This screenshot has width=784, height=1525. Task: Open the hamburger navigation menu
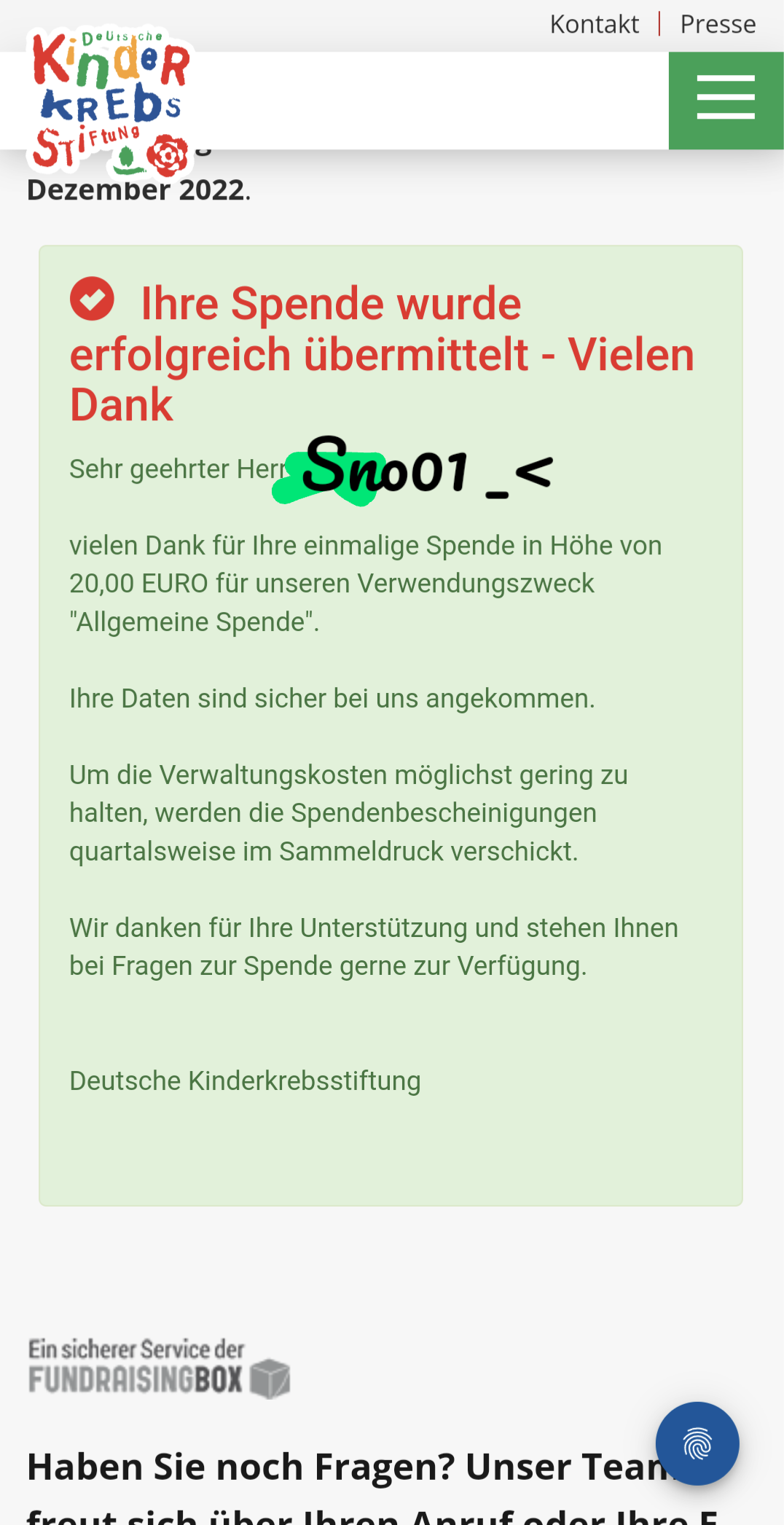(726, 98)
